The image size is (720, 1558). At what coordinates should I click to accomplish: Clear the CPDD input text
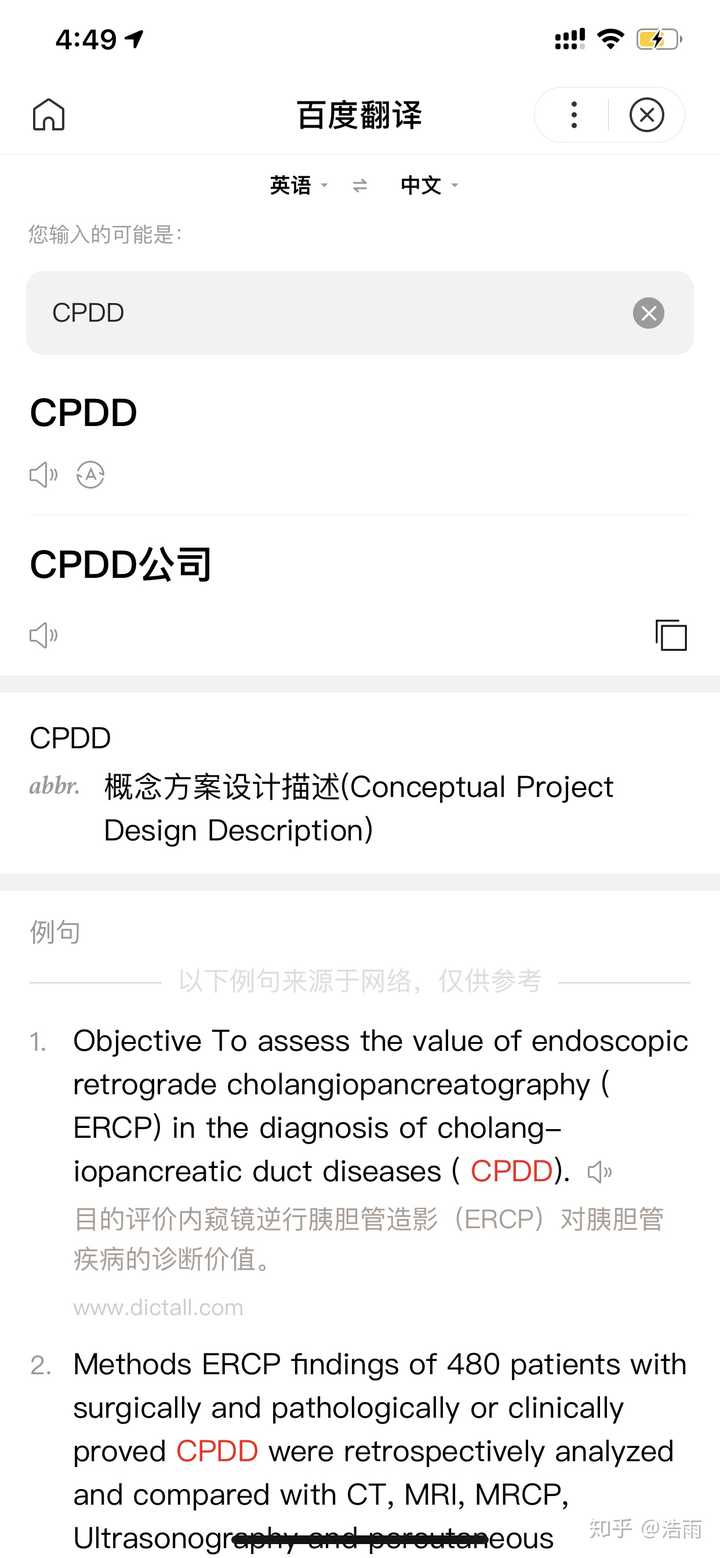click(x=648, y=313)
